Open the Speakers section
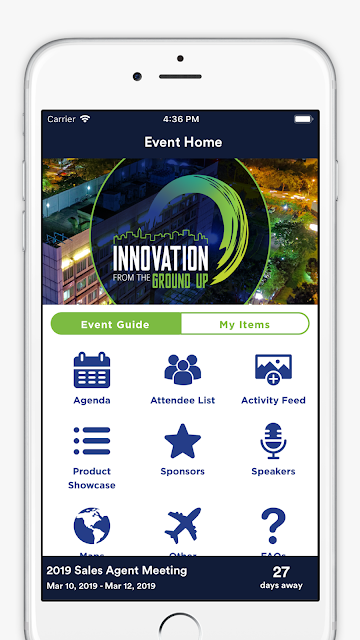The width and height of the screenshot is (360, 640). point(273,449)
